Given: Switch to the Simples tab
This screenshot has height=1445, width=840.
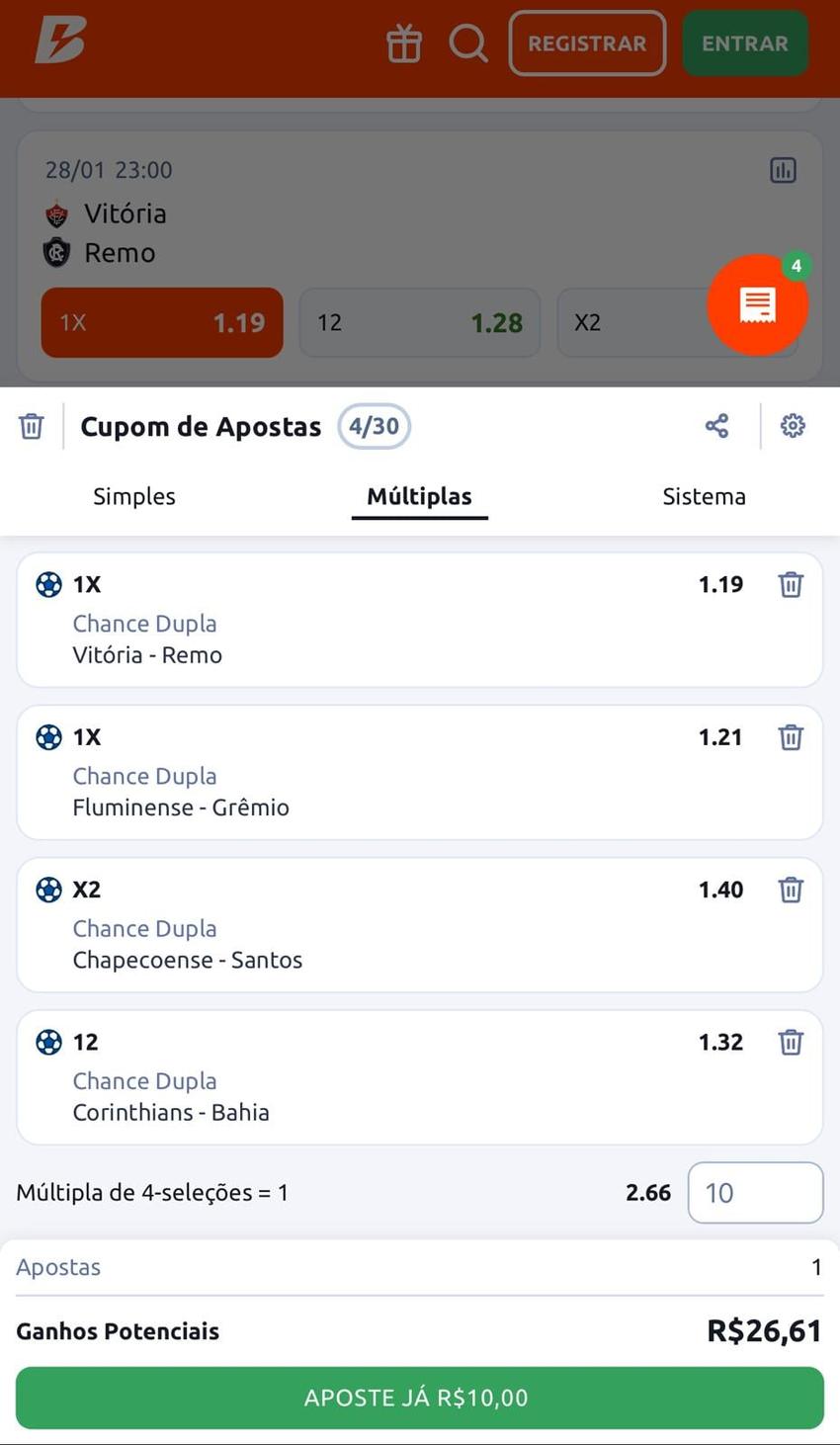Looking at the screenshot, I should point(133,496).
